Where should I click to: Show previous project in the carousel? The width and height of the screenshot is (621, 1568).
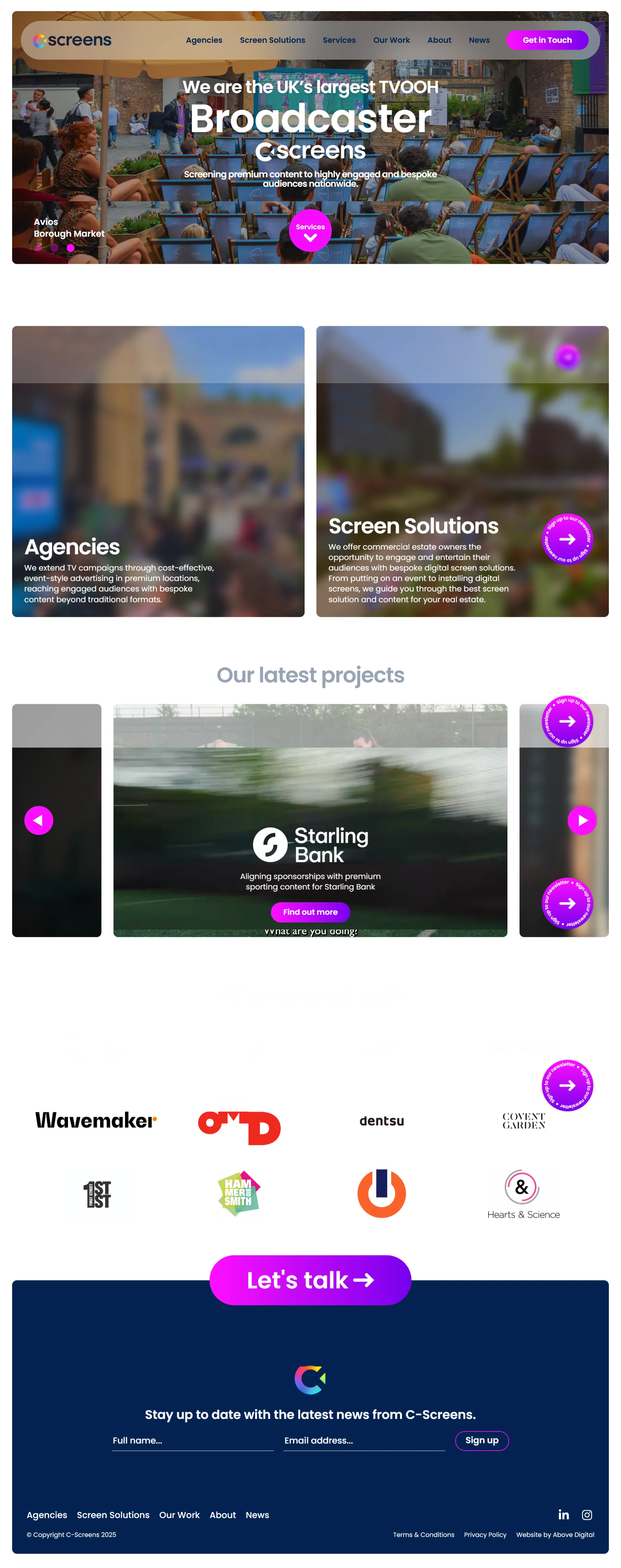(39, 820)
